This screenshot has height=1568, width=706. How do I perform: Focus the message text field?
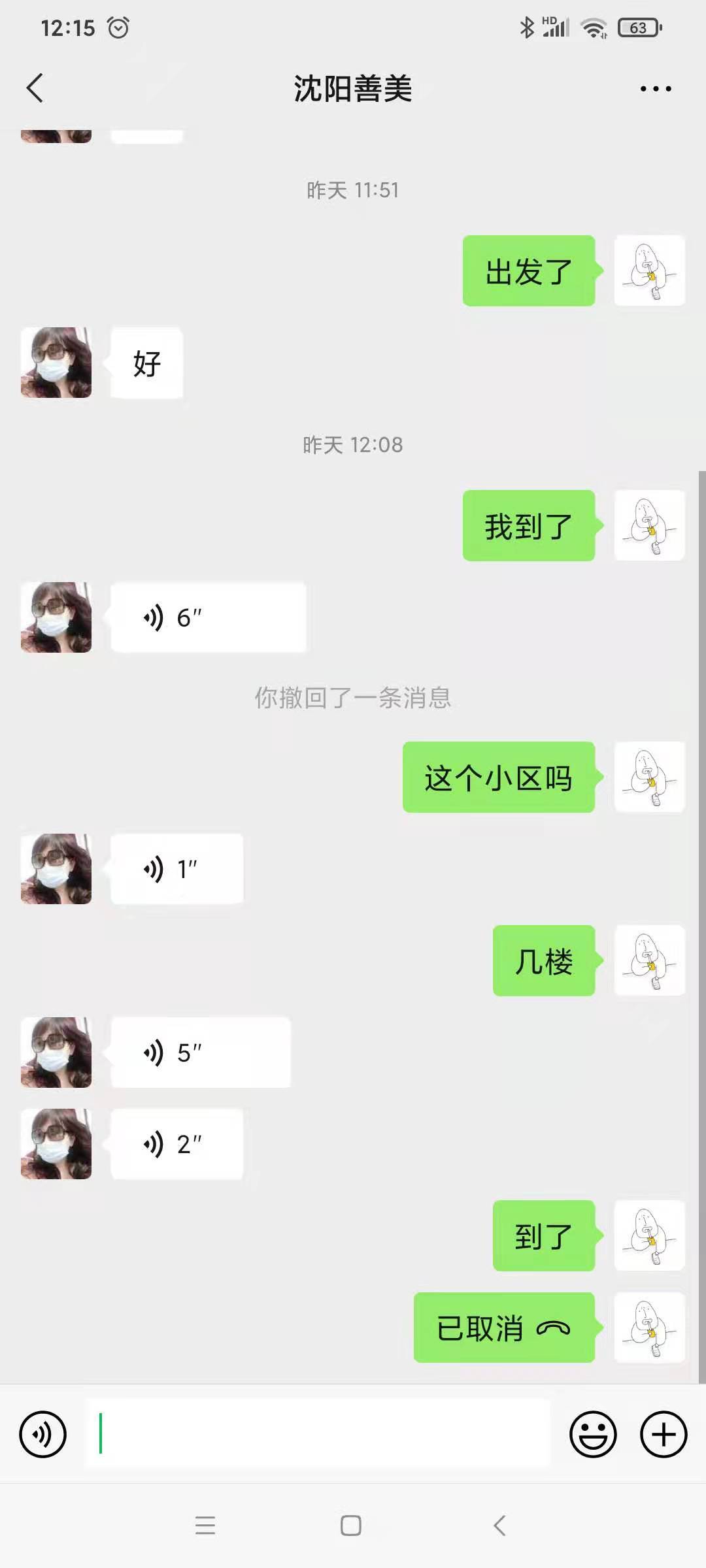pyautogui.click(x=318, y=1435)
